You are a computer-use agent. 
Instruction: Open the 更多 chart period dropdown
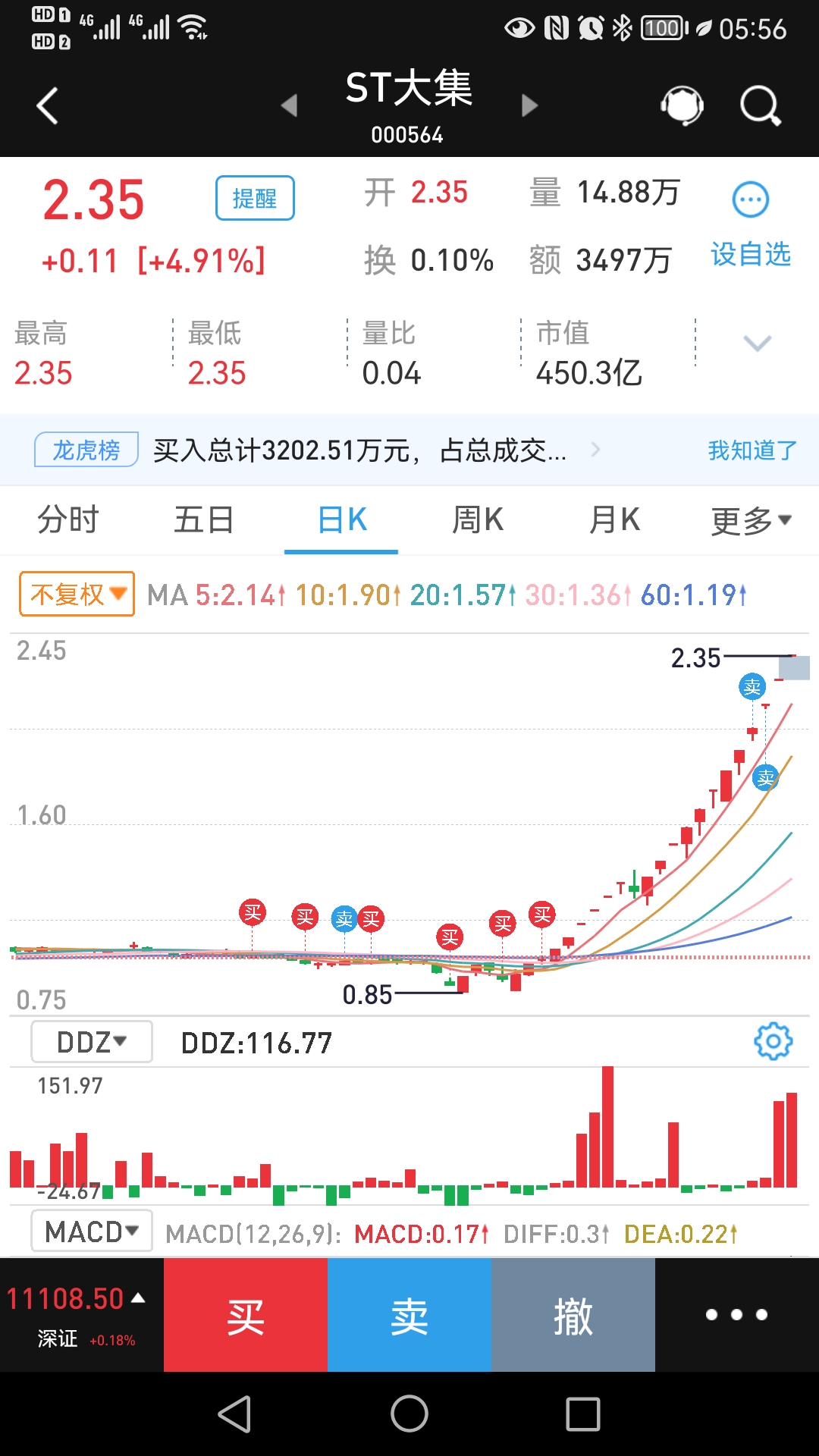[751, 520]
